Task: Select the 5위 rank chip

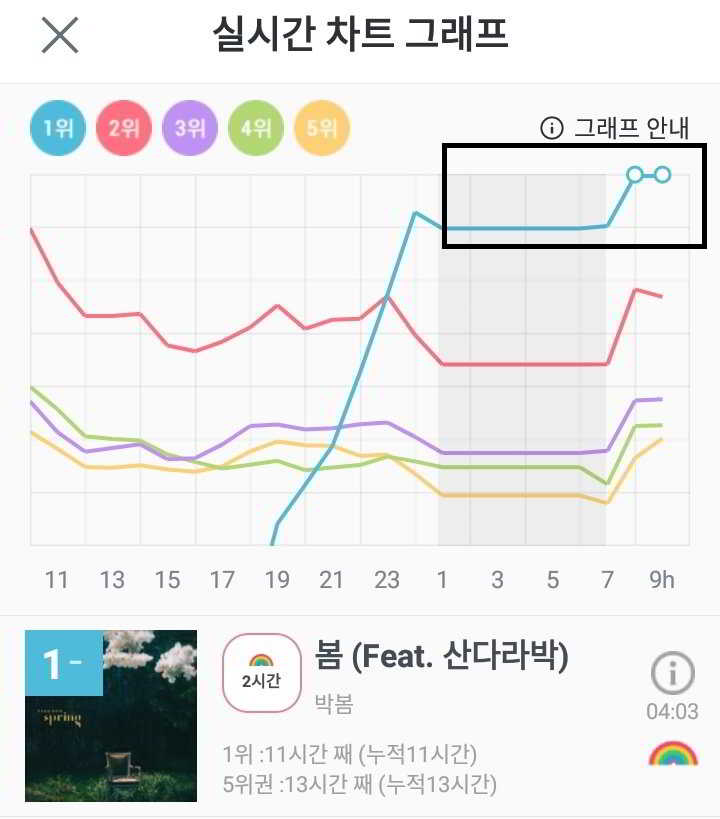Action: coord(321,128)
